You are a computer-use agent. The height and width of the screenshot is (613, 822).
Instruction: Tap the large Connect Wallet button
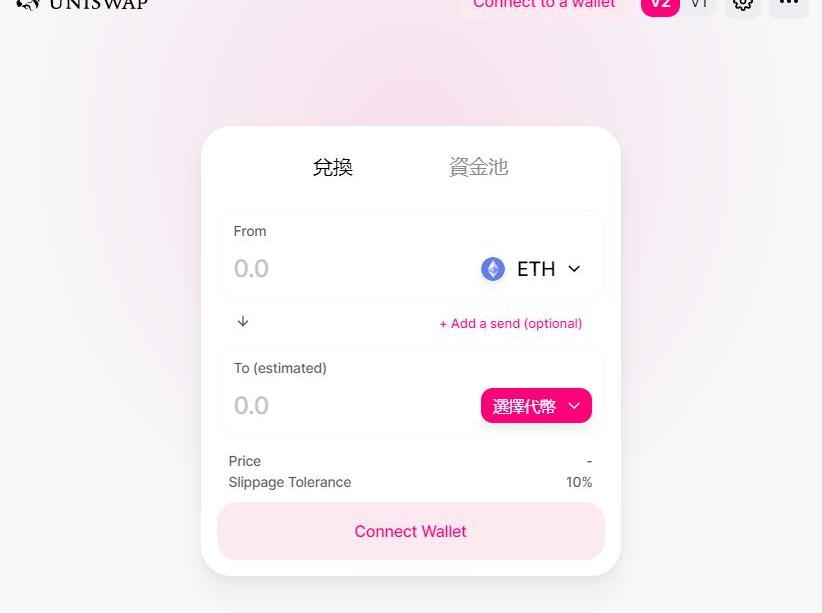click(410, 531)
